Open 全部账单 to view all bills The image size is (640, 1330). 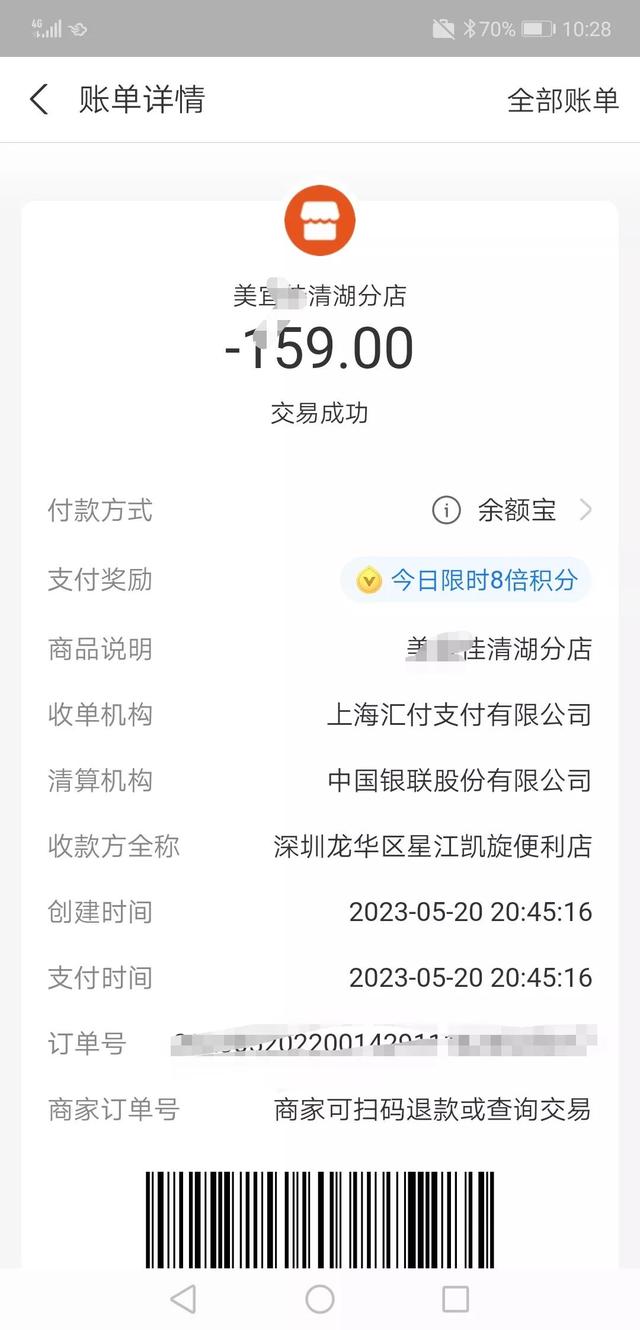click(563, 100)
